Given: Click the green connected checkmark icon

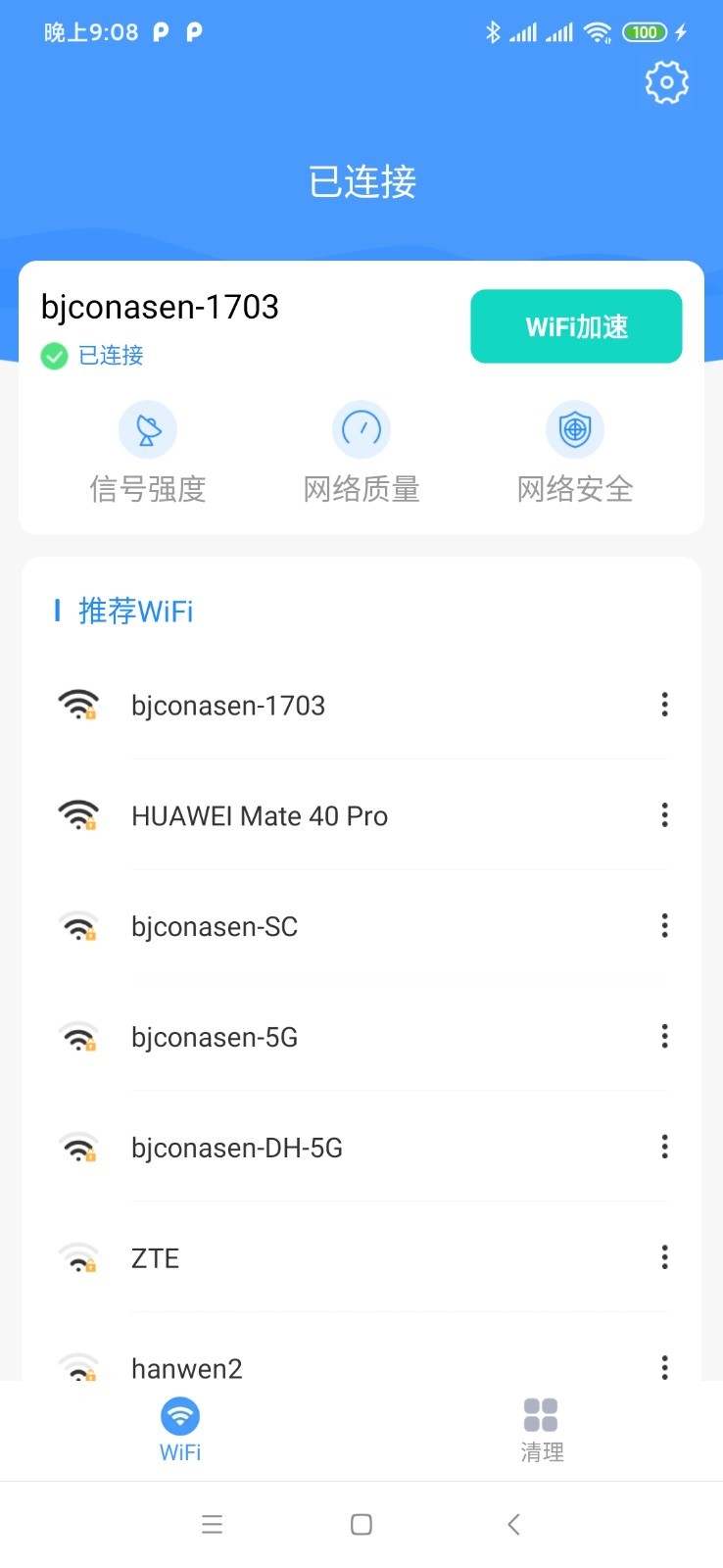Looking at the screenshot, I should pyautogui.click(x=54, y=356).
